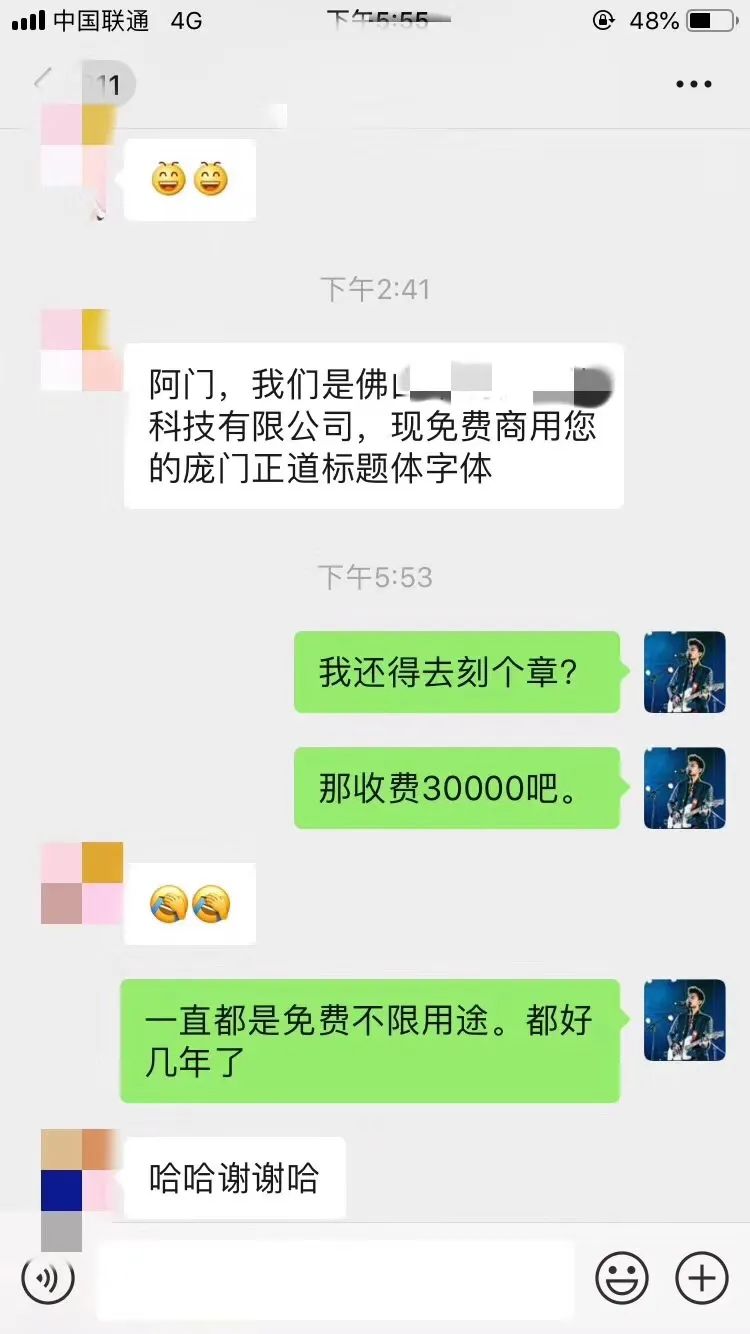Image resolution: width=750 pixels, height=1334 pixels.
Task: Tap the crying-laughing emoji sticker message
Action: 190,903
